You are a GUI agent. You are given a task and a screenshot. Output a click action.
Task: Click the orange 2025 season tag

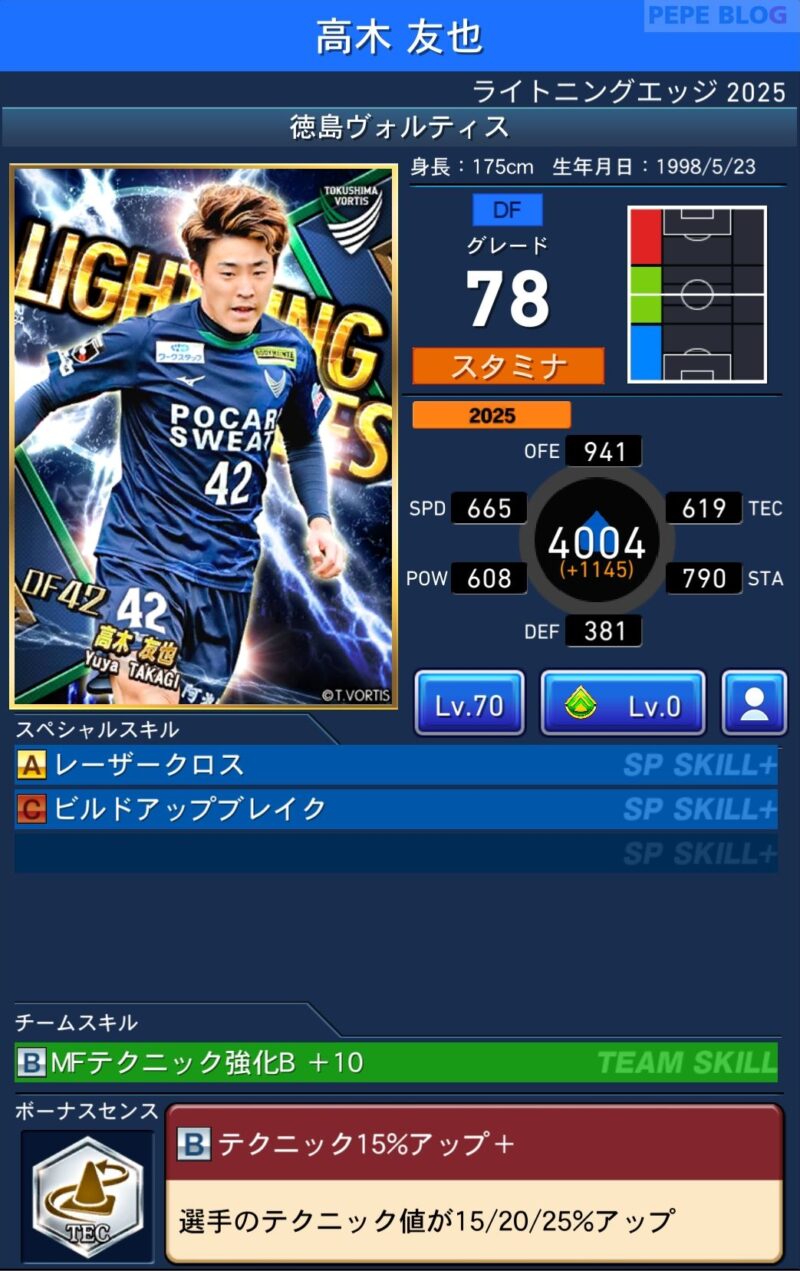pyautogui.click(x=492, y=415)
